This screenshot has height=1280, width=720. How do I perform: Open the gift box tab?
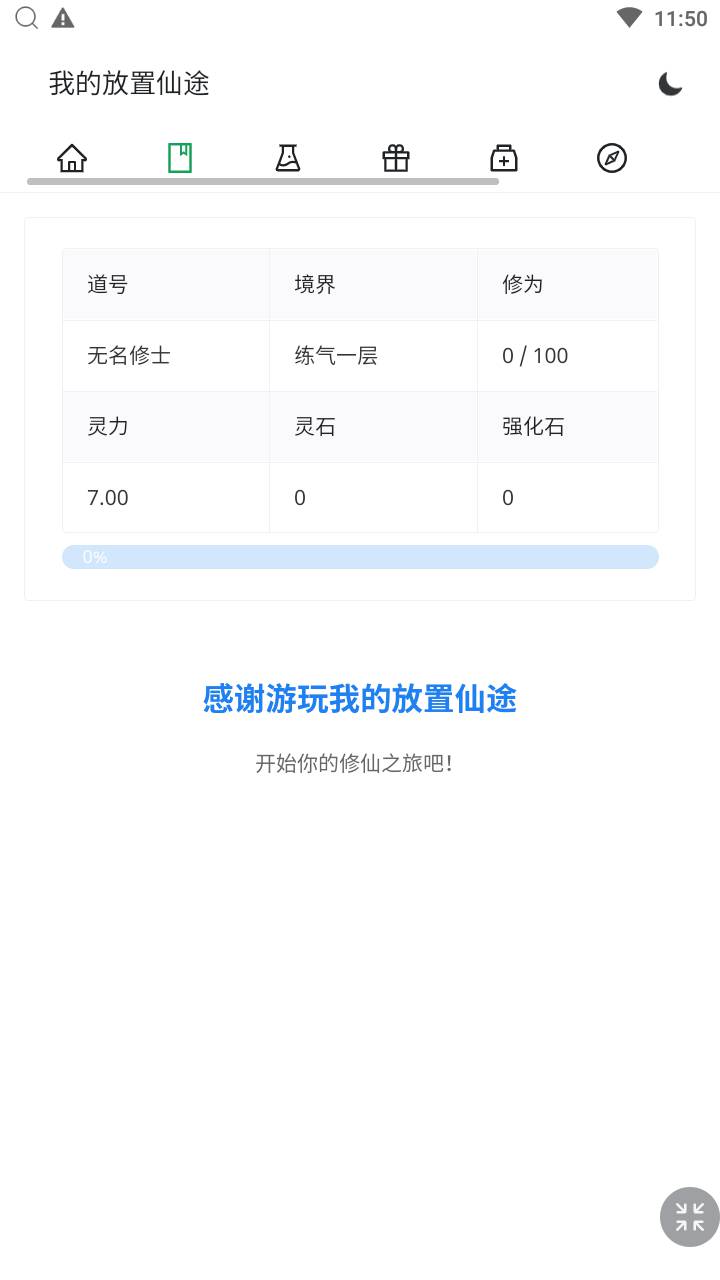pos(396,158)
